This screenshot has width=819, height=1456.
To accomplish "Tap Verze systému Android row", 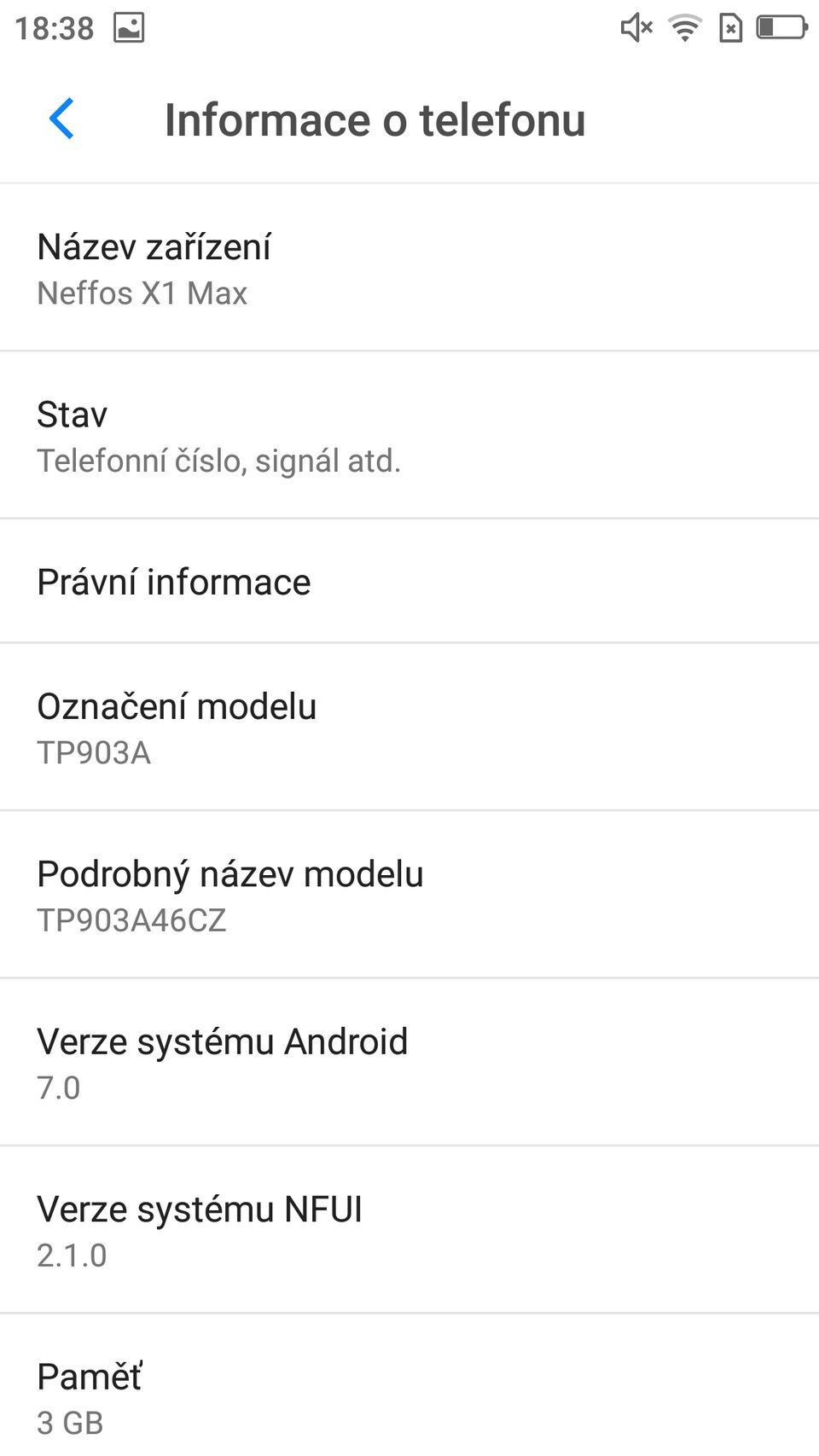I will point(409,1063).
